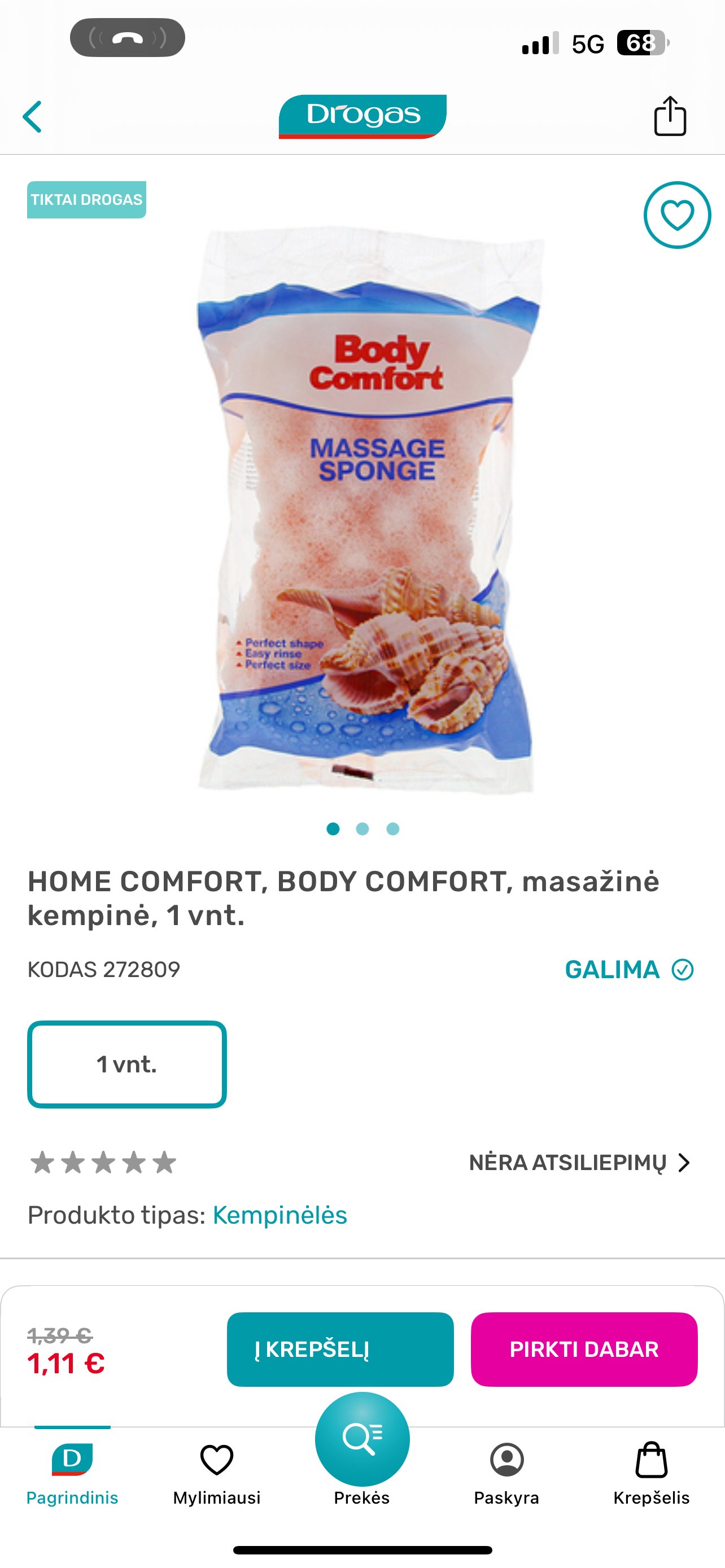Share this product

click(670, 116)
